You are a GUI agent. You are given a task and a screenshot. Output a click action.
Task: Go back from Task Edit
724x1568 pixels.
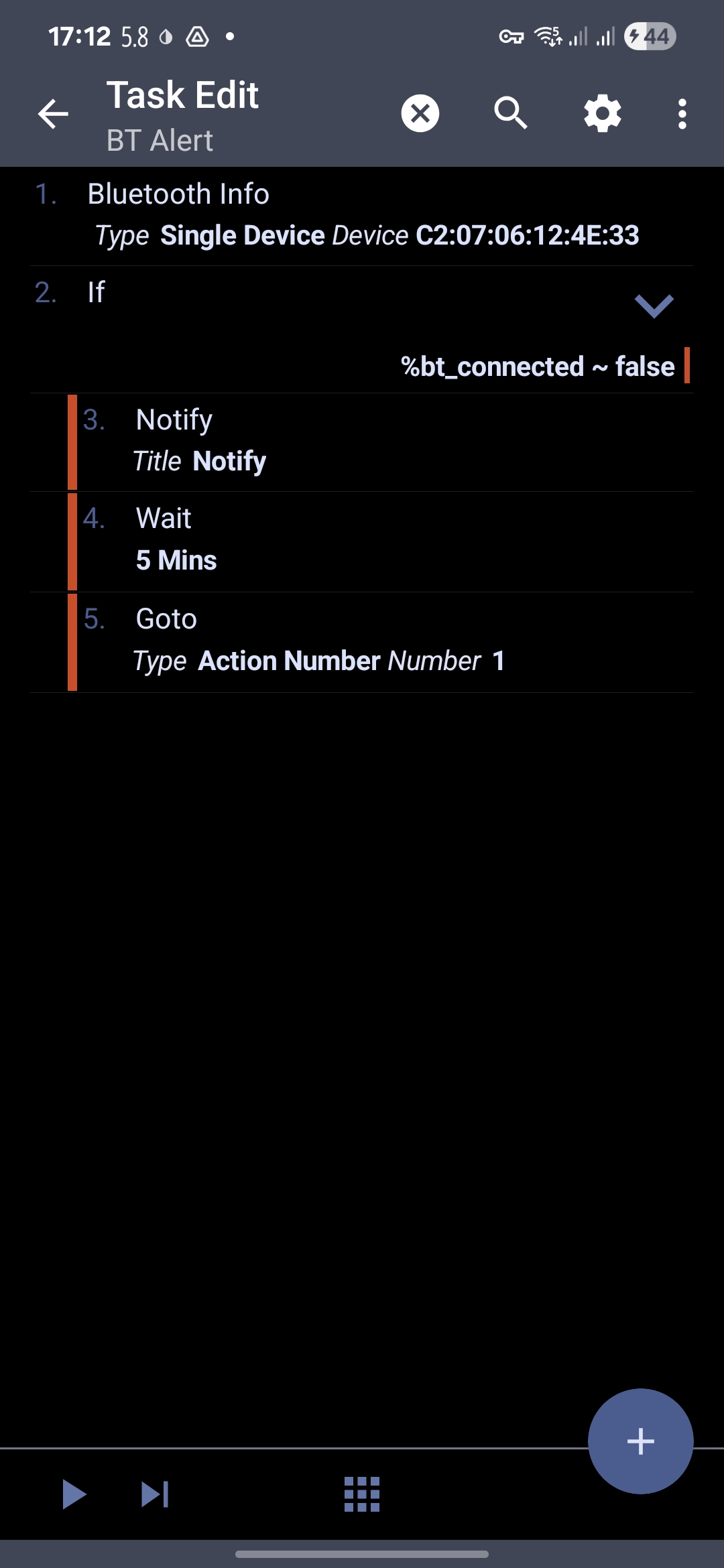[x=53, y=114]
